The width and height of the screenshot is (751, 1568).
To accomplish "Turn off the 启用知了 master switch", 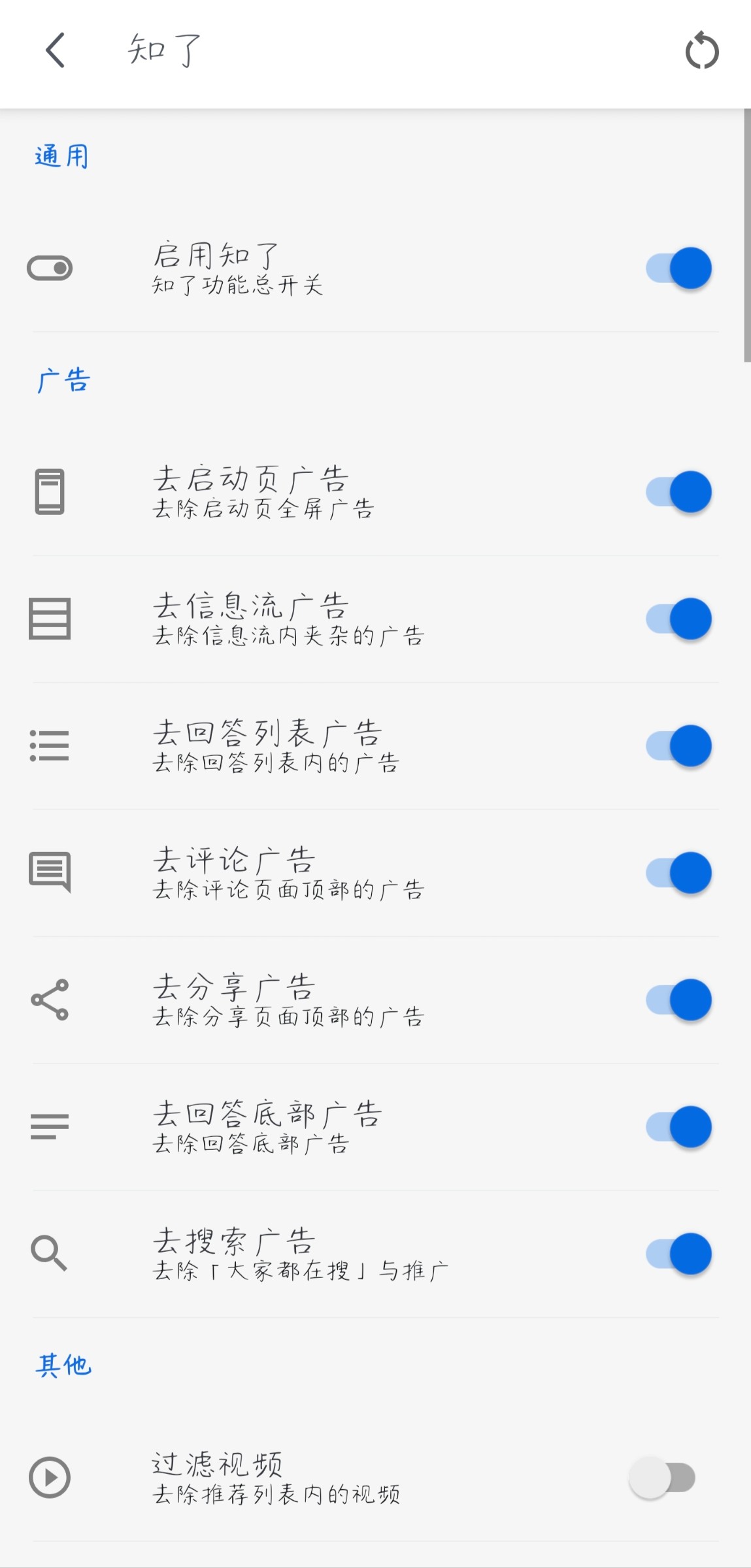I will tap(678, 268).
